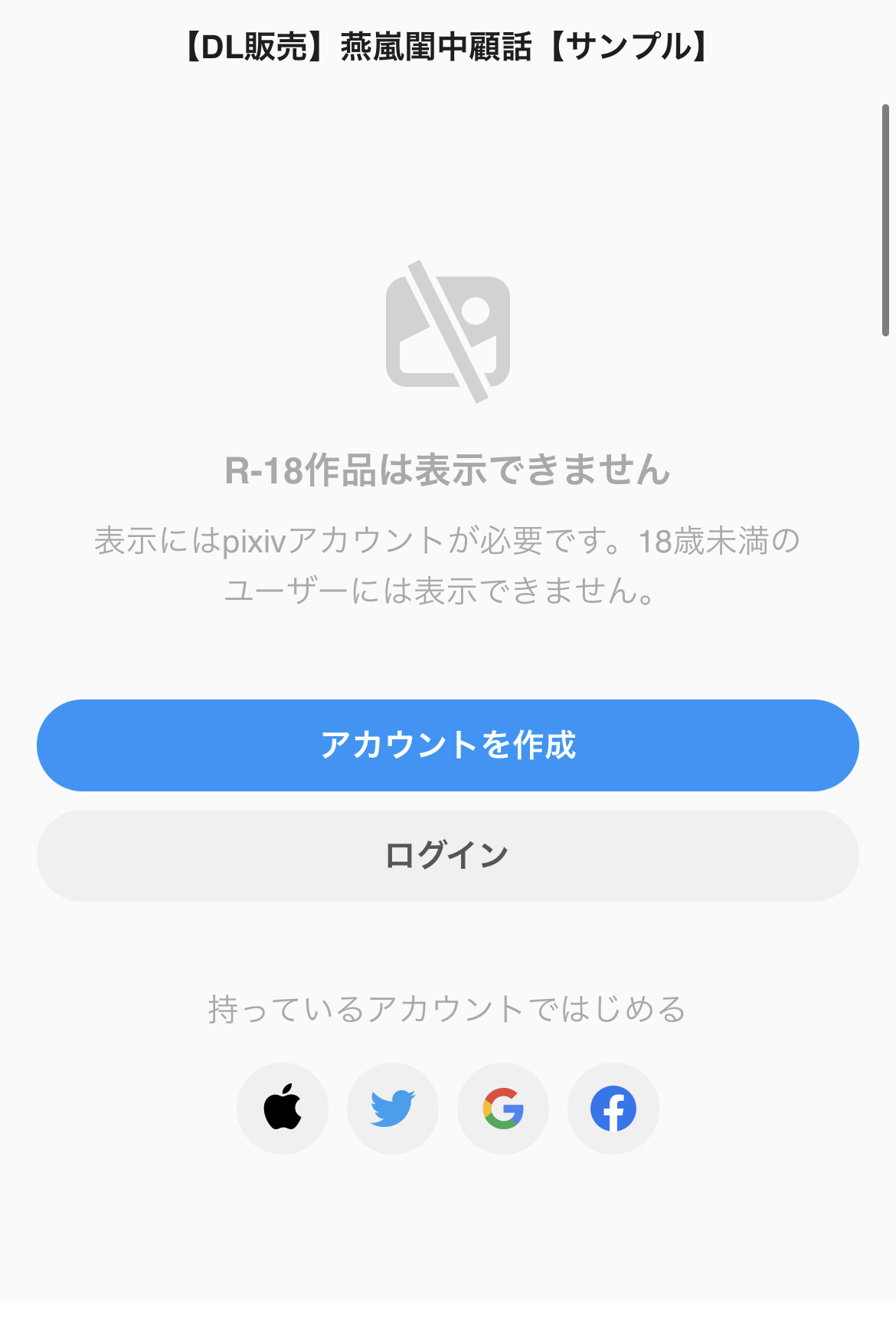This screenshot has width=896, height=1320.
Task: Tap the アカウントを作成 button
Action: pyautogui.click(x=448, y=745)
